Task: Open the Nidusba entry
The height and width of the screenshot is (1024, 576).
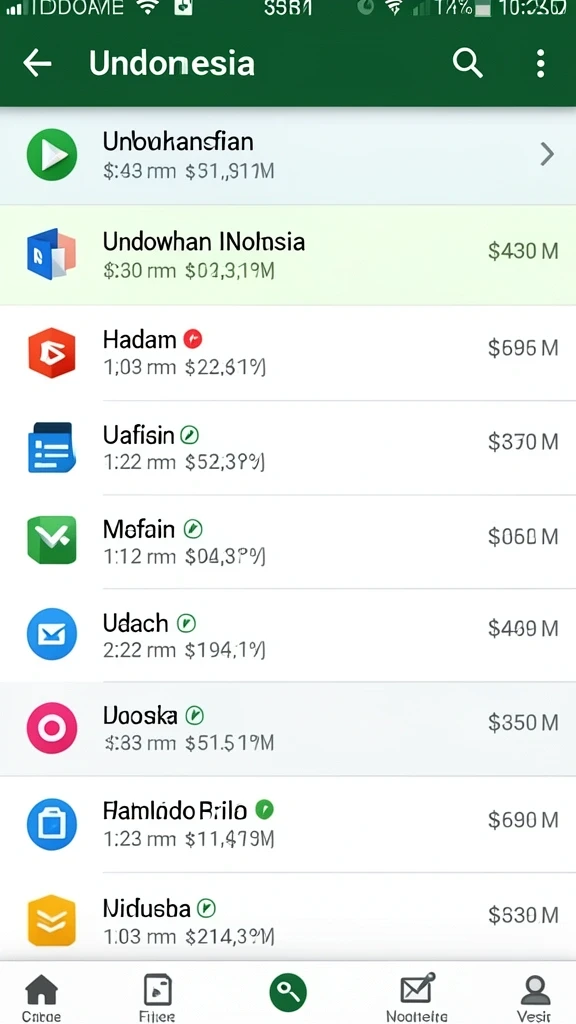Action: 288,917
